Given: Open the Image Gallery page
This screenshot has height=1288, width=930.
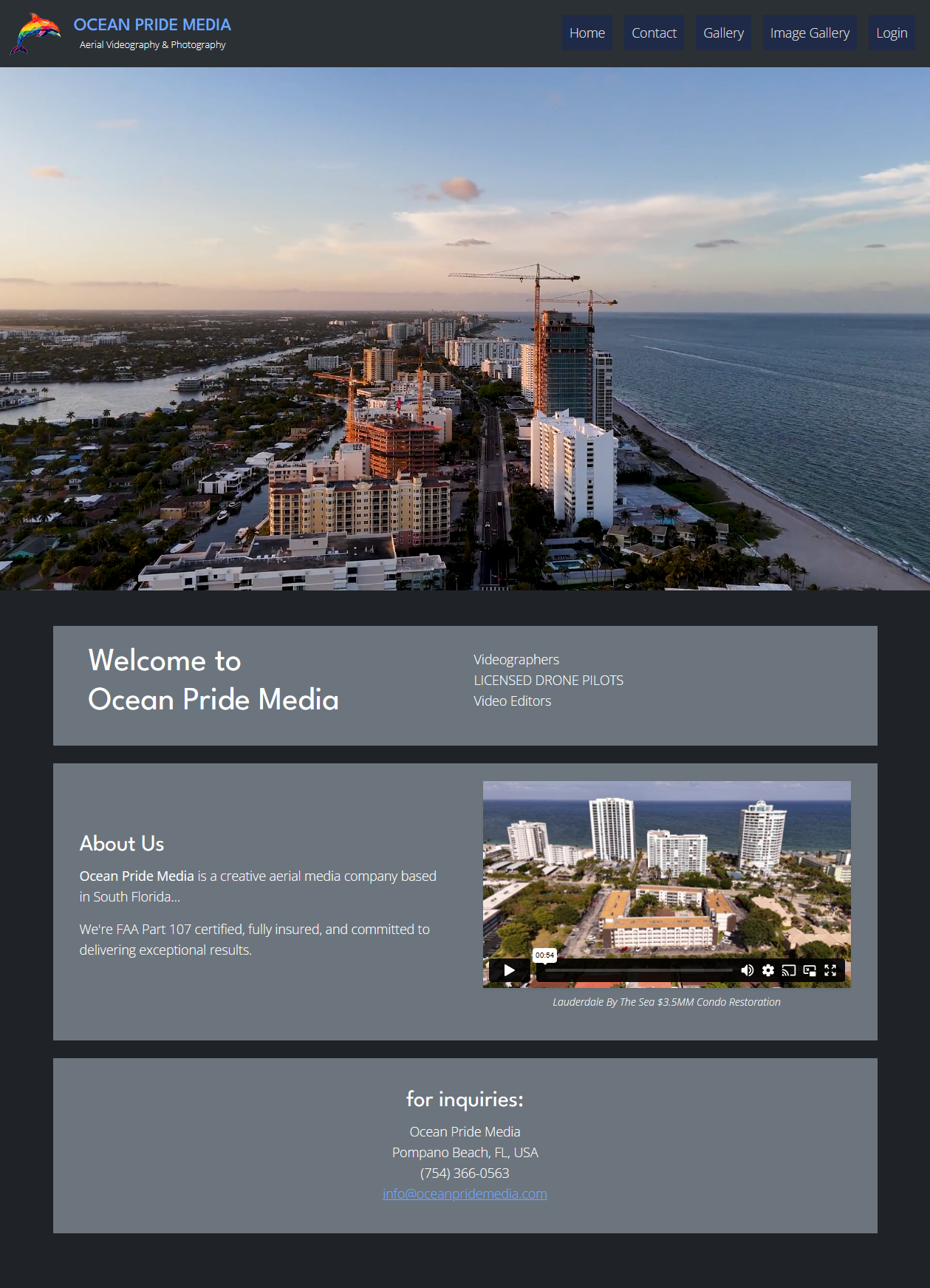Looking at the screenshot, I should click(x=809, y=33).
